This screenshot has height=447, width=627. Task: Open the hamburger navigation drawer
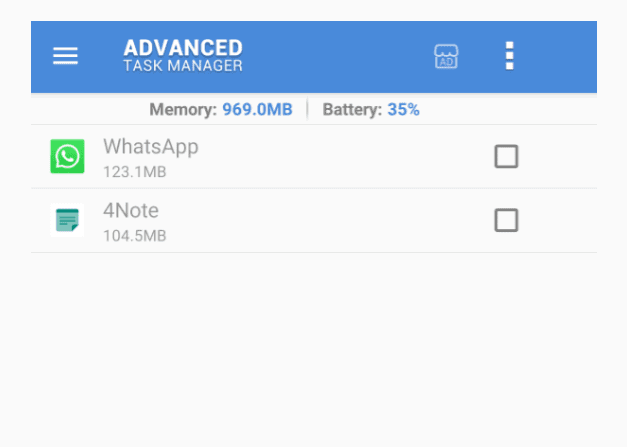pos(65,56)
